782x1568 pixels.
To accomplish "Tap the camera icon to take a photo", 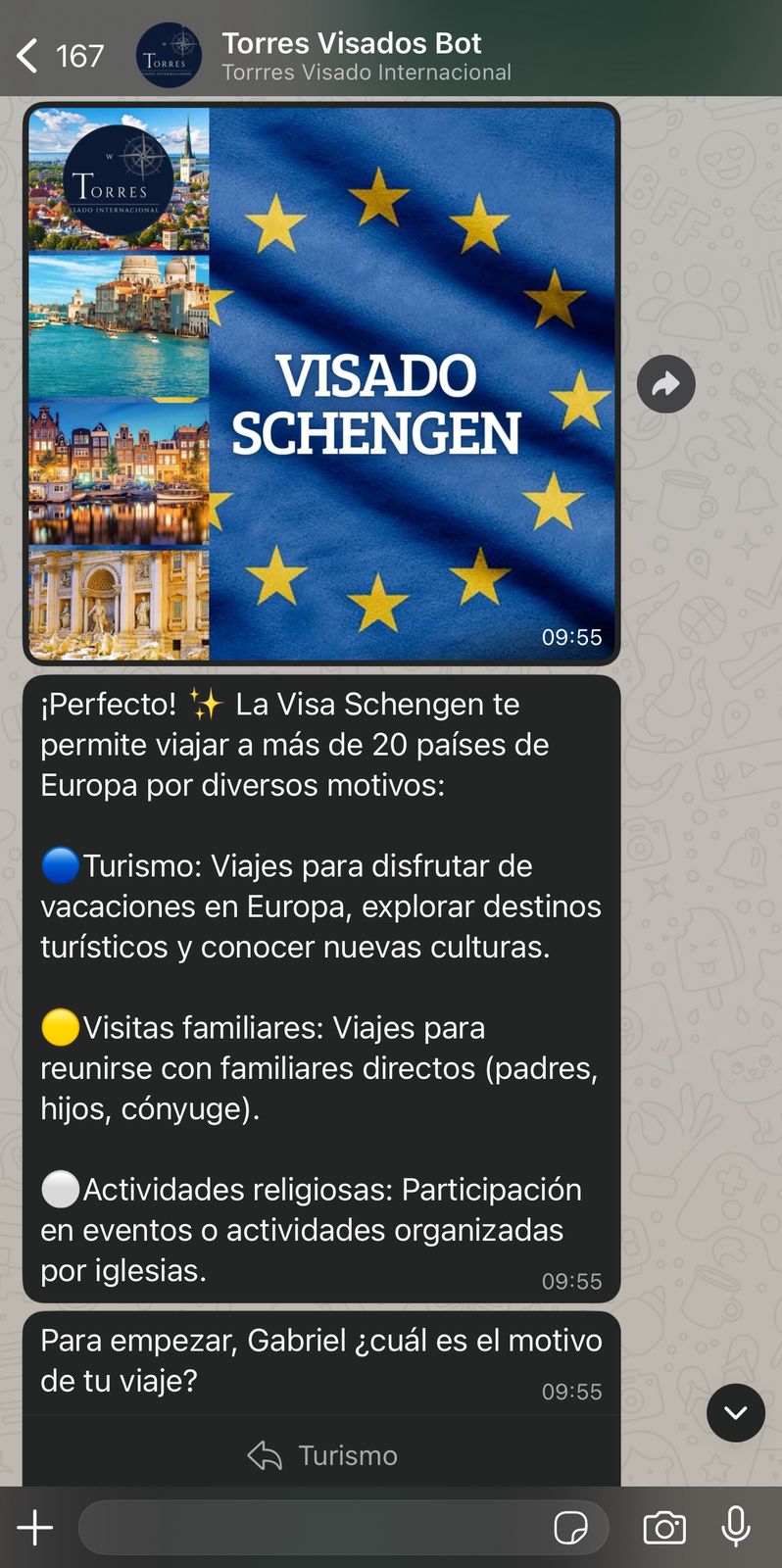I will click(x=665, y=1526).
